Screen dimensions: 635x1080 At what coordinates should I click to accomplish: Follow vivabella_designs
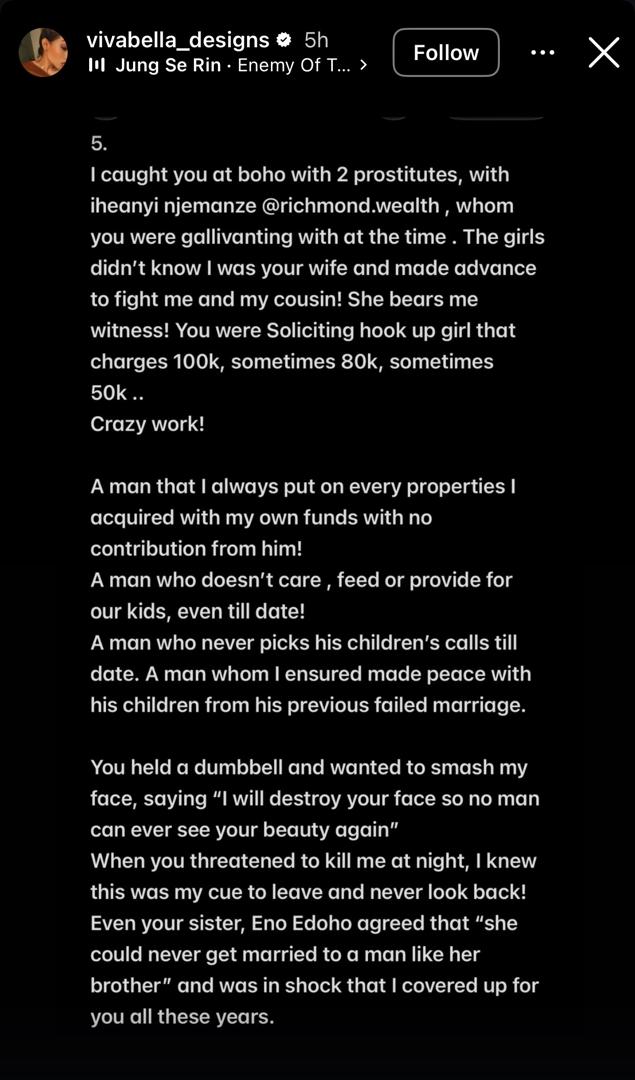click(446, 53)
